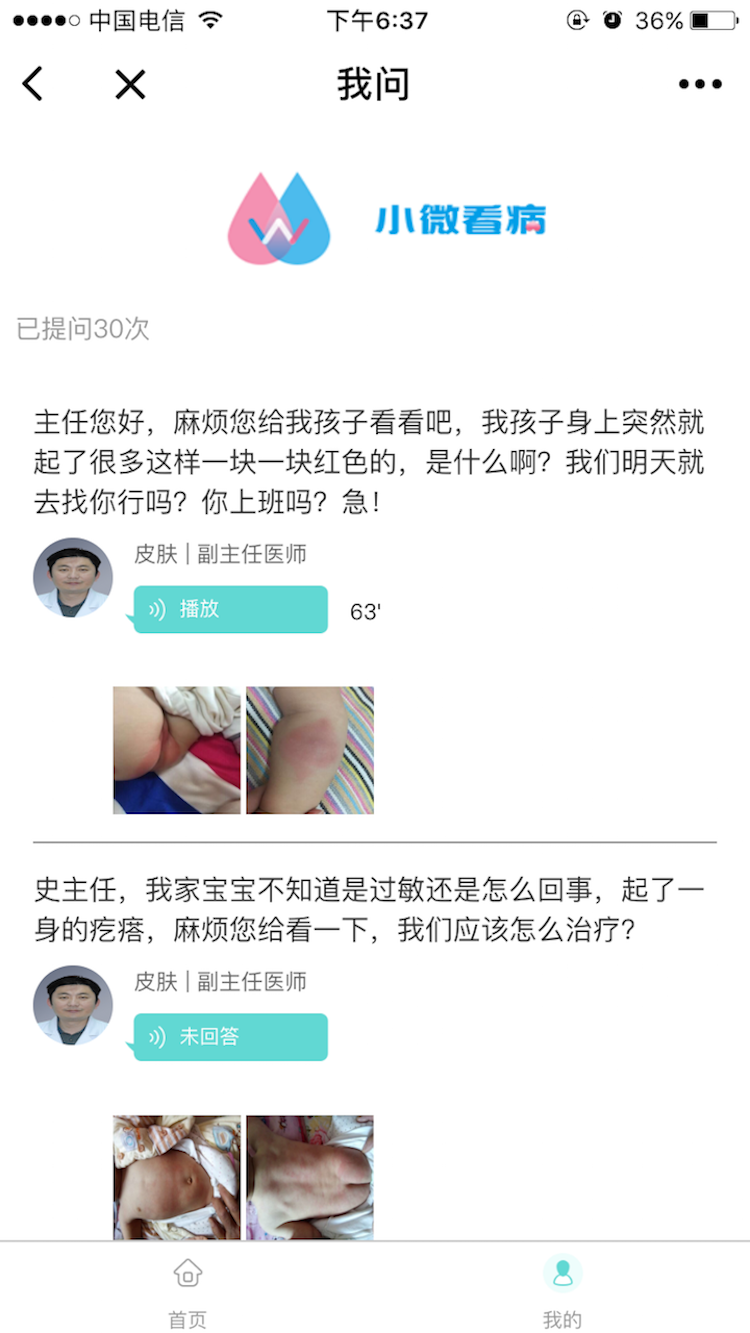Switch to the 首页 tab
The image size is (750, 1333).
coord(187,1291)
